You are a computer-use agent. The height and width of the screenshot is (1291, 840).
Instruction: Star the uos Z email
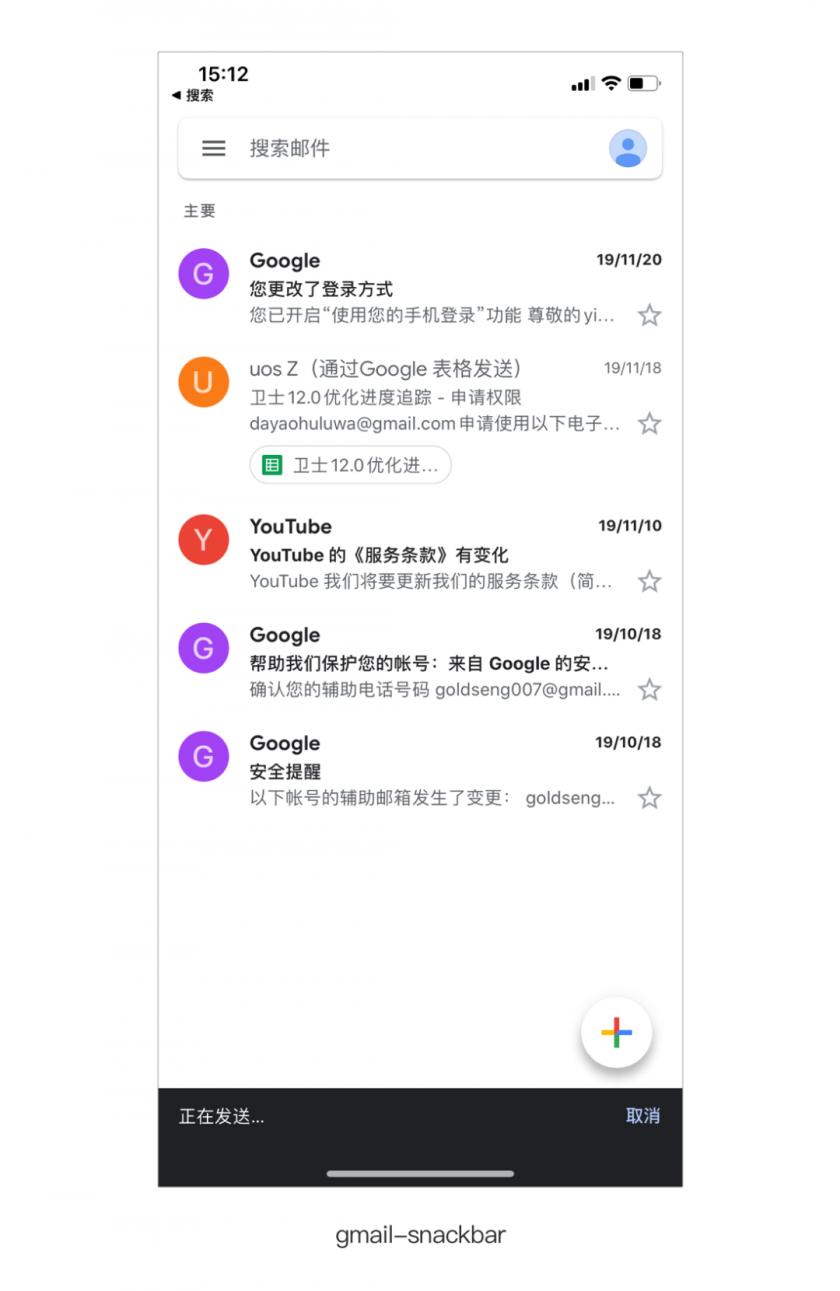[649, 424]
